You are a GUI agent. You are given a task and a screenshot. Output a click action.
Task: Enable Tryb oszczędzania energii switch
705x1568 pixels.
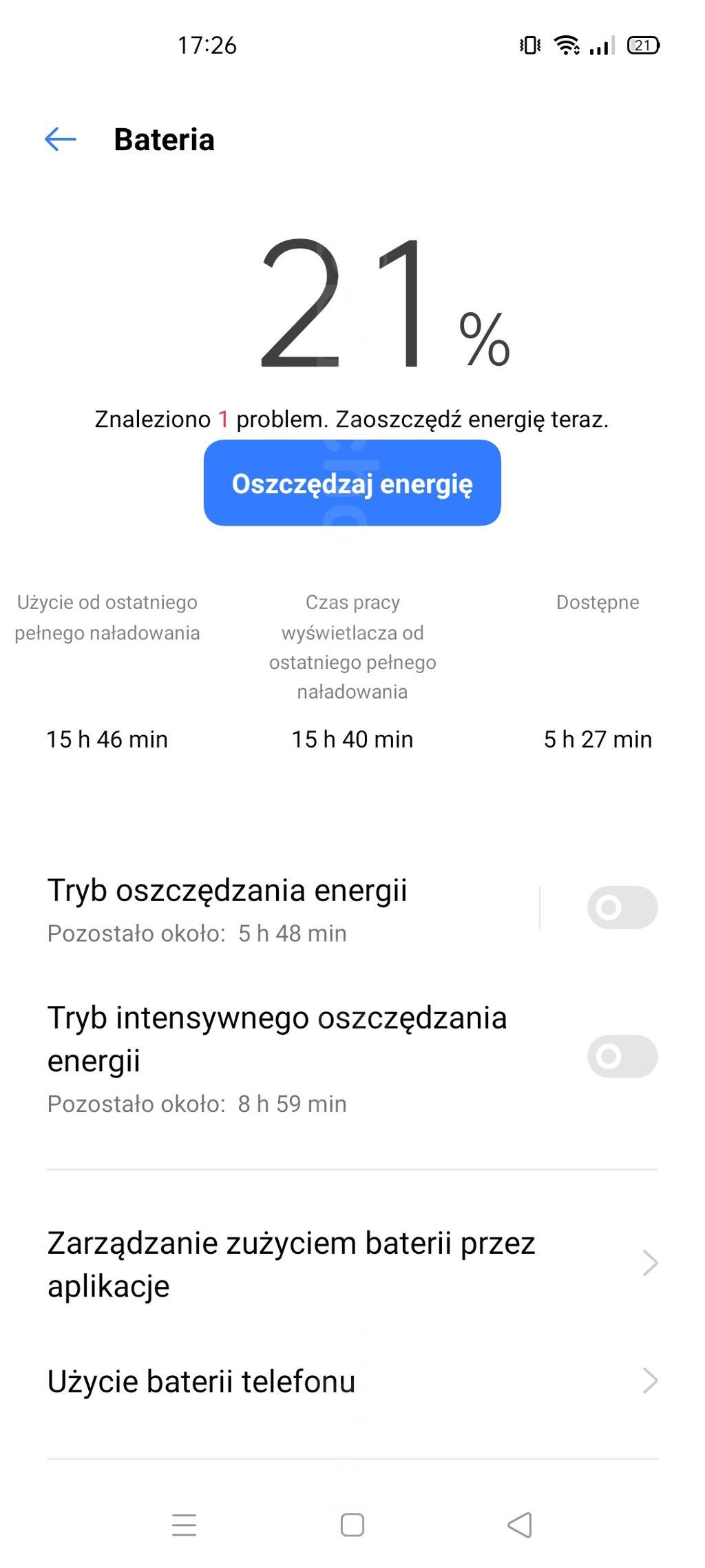(x=622, y=907)
